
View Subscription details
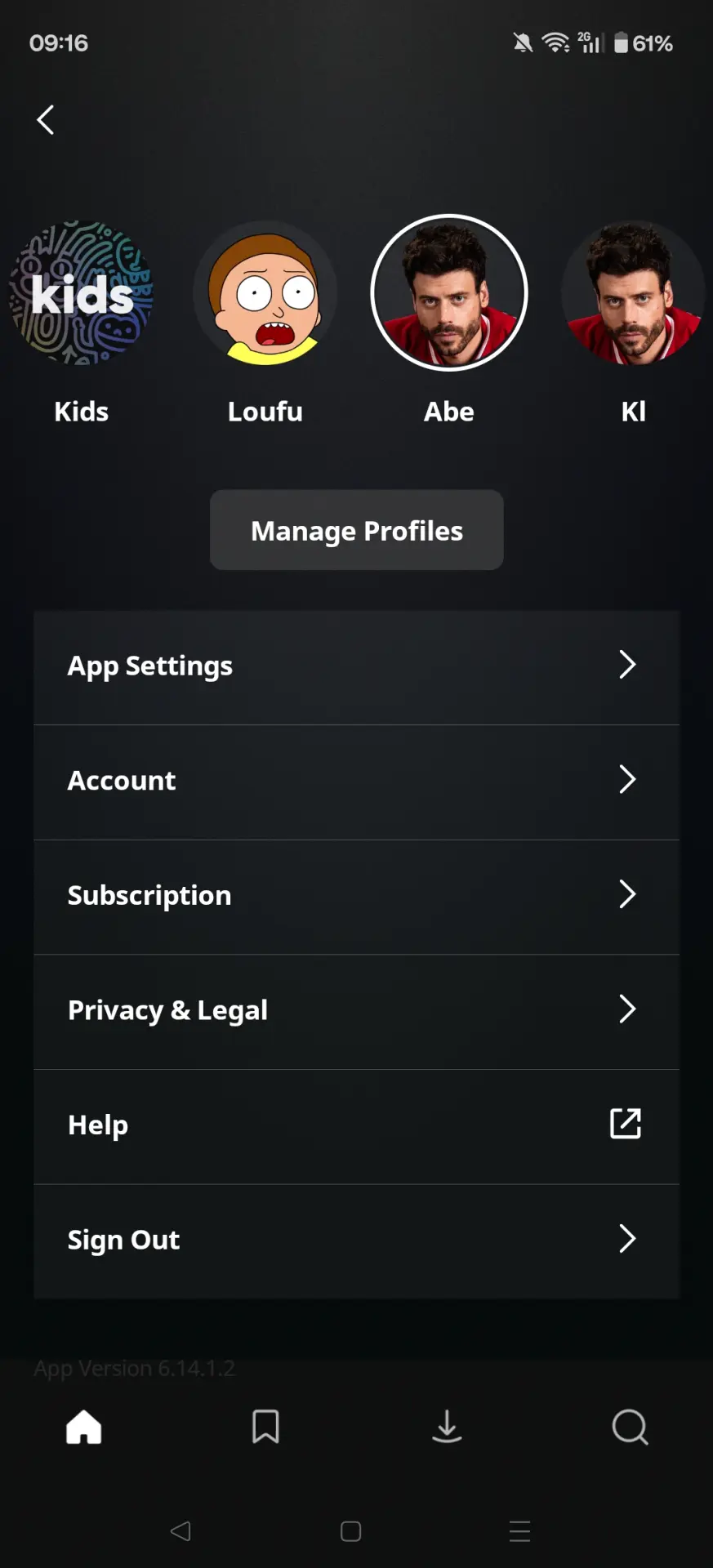click(357, 897)
